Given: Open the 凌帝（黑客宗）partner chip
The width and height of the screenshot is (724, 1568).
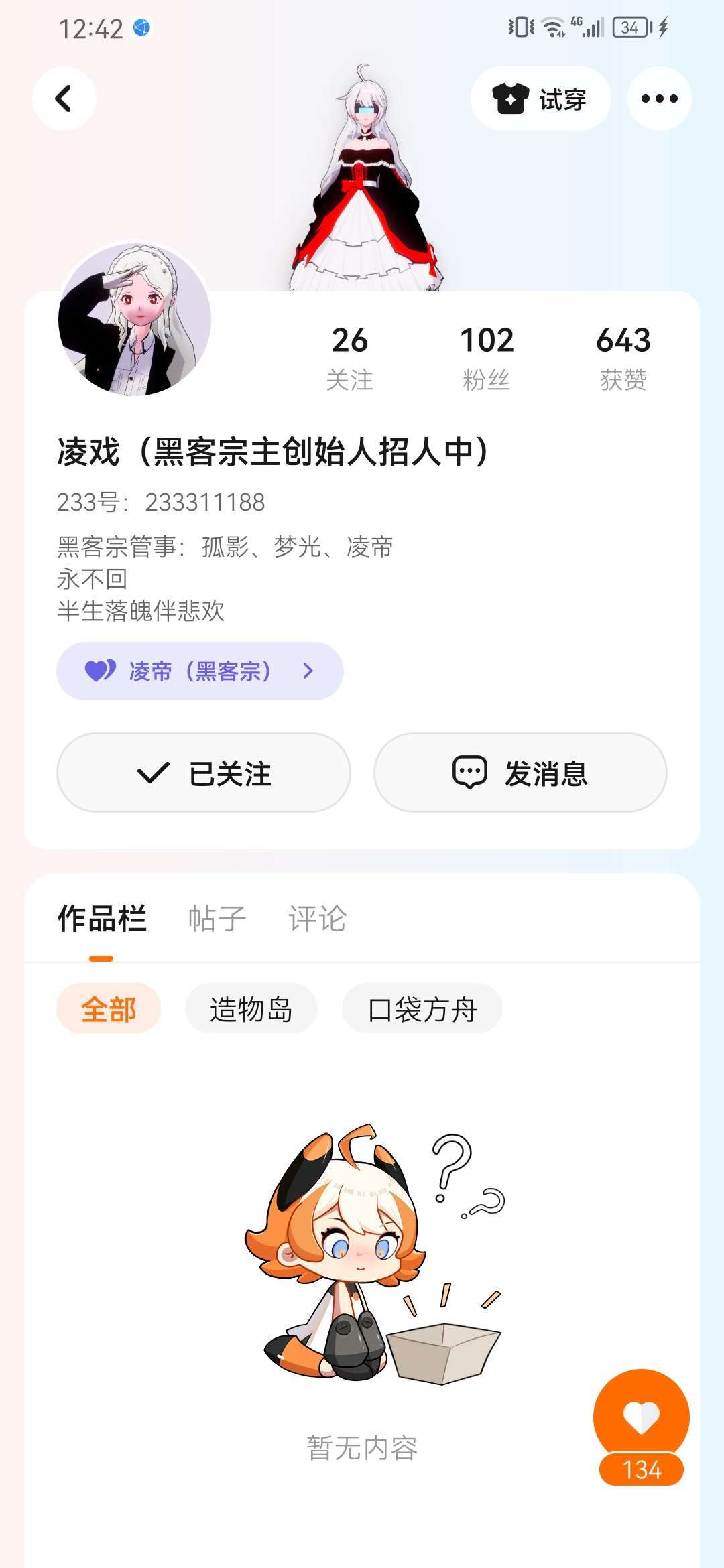Looking at the screenshot, I should point(200,671).
